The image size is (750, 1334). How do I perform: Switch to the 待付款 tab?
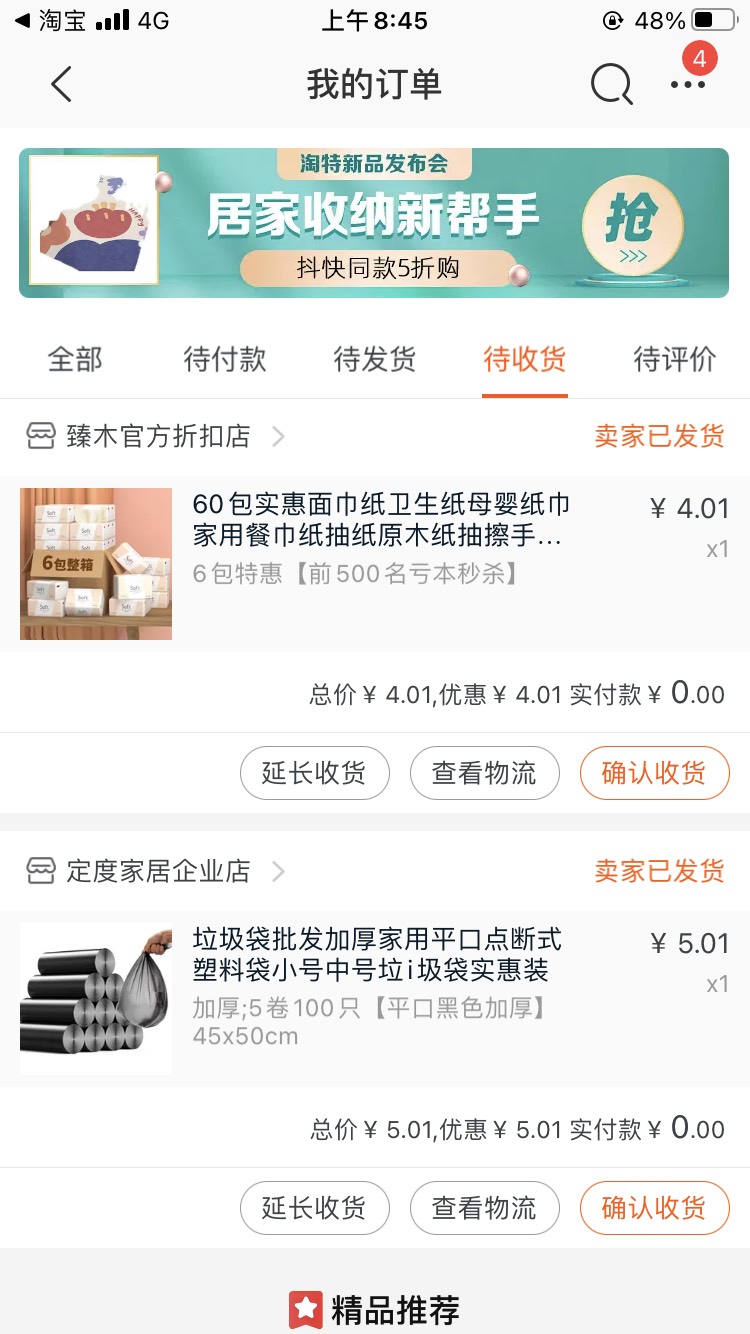click(x=225, y=359)
